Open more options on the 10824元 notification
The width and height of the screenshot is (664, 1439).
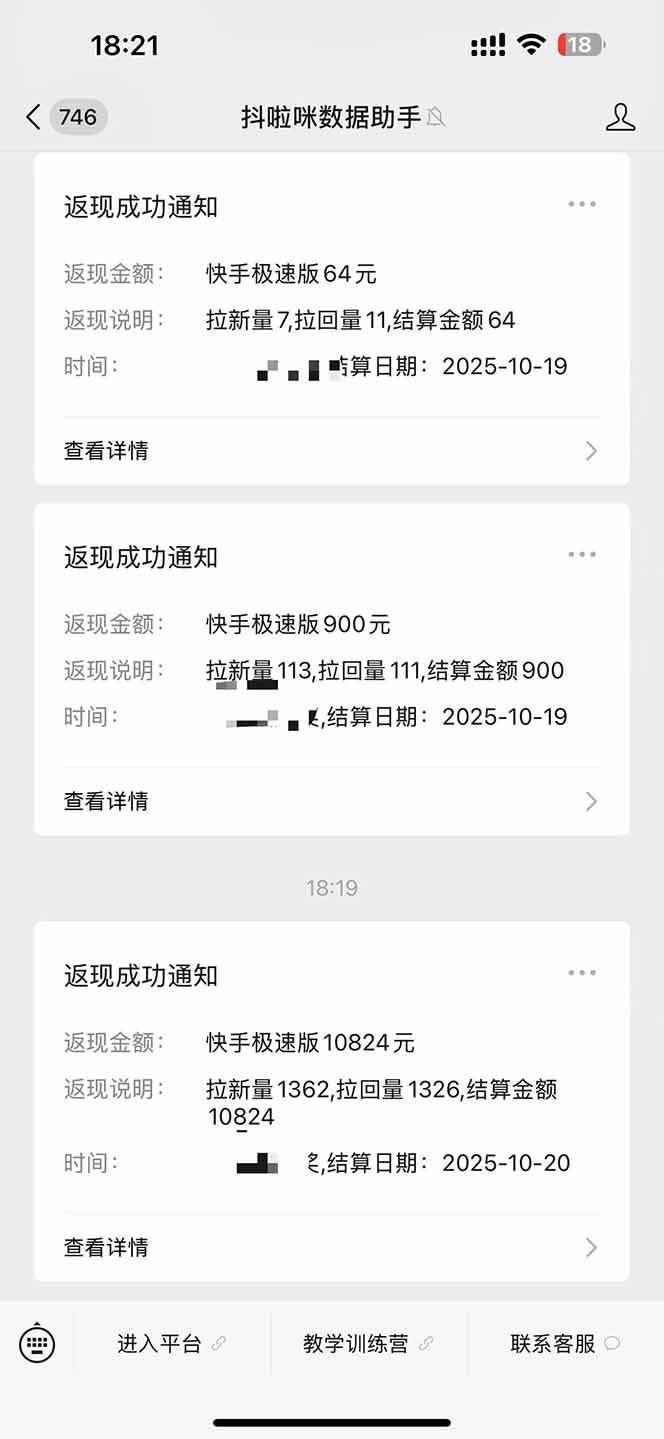(582, 973)
